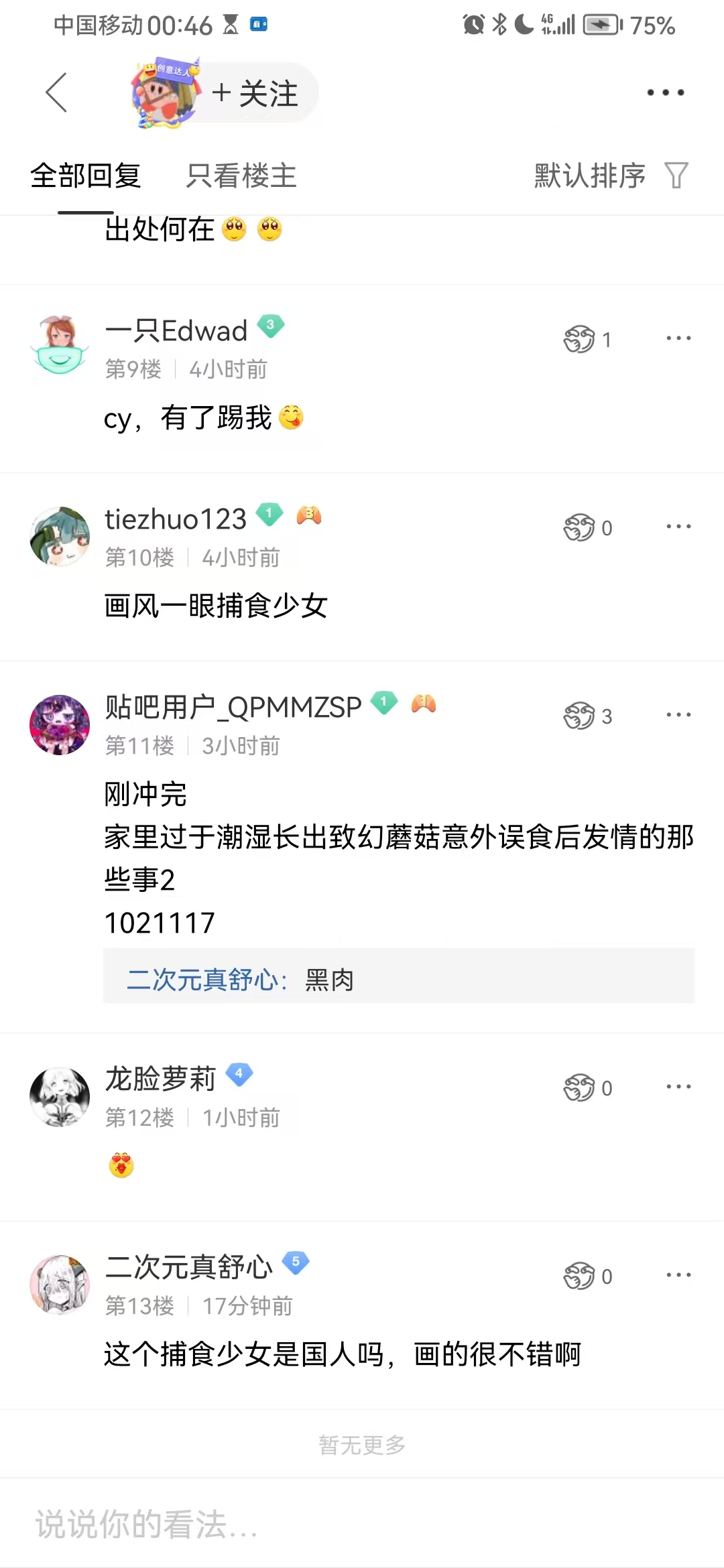
Task: Open more options for 一只Edwad's reply
Action: click(x=678, y=338)
